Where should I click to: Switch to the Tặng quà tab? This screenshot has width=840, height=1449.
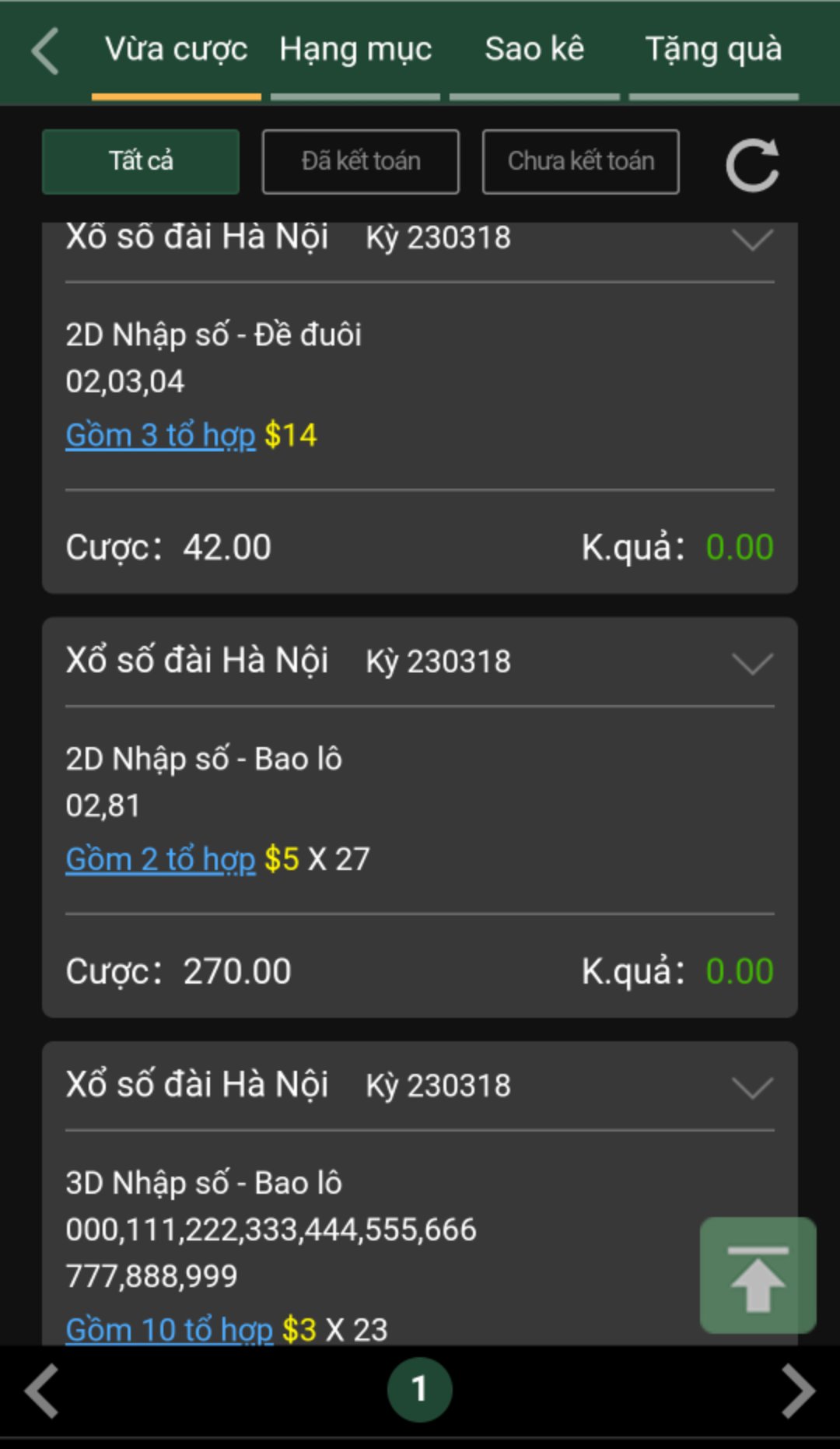[713, 51]
